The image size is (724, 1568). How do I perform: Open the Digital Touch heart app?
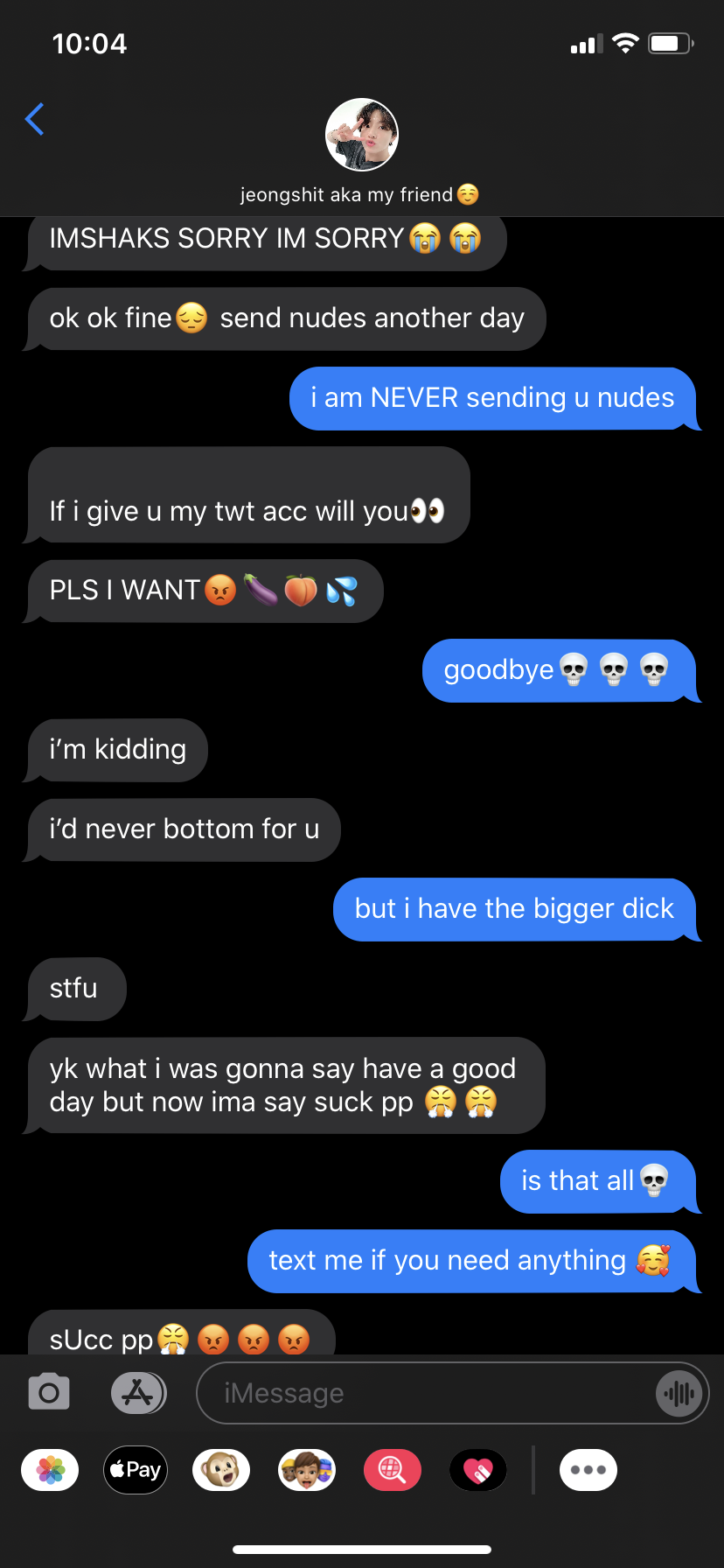click(x=478, y=1470)
